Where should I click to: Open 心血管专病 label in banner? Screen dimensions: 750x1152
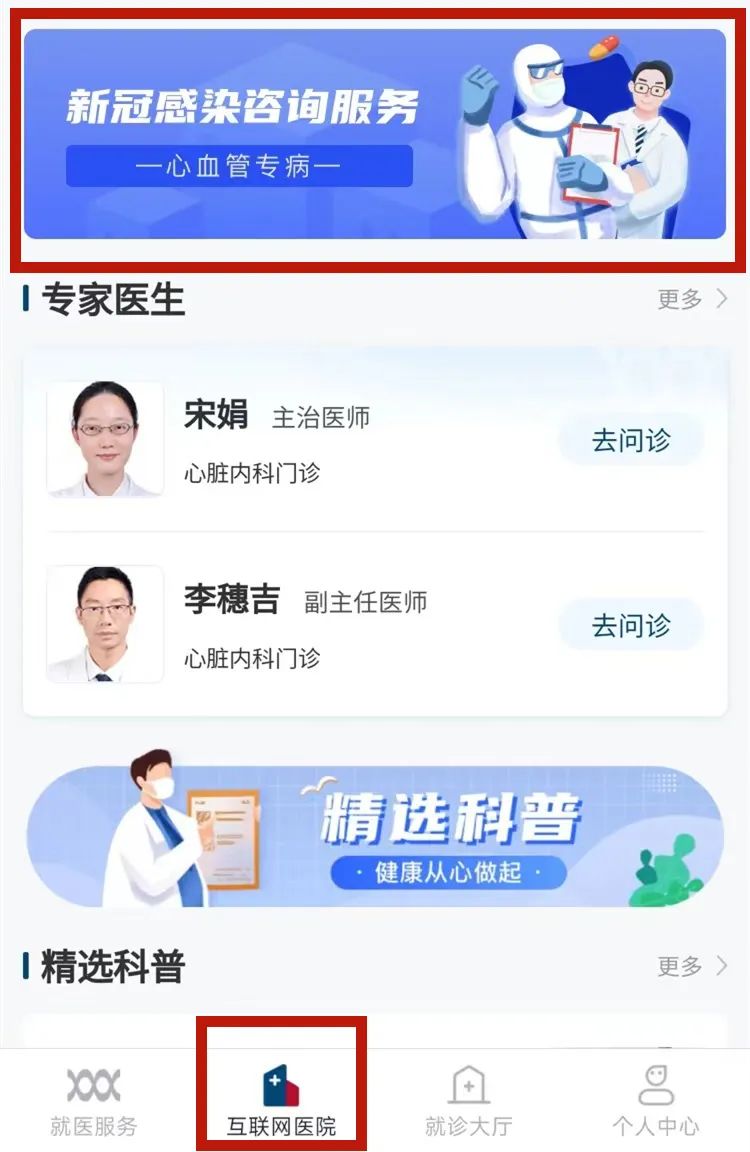pos(238,167)
